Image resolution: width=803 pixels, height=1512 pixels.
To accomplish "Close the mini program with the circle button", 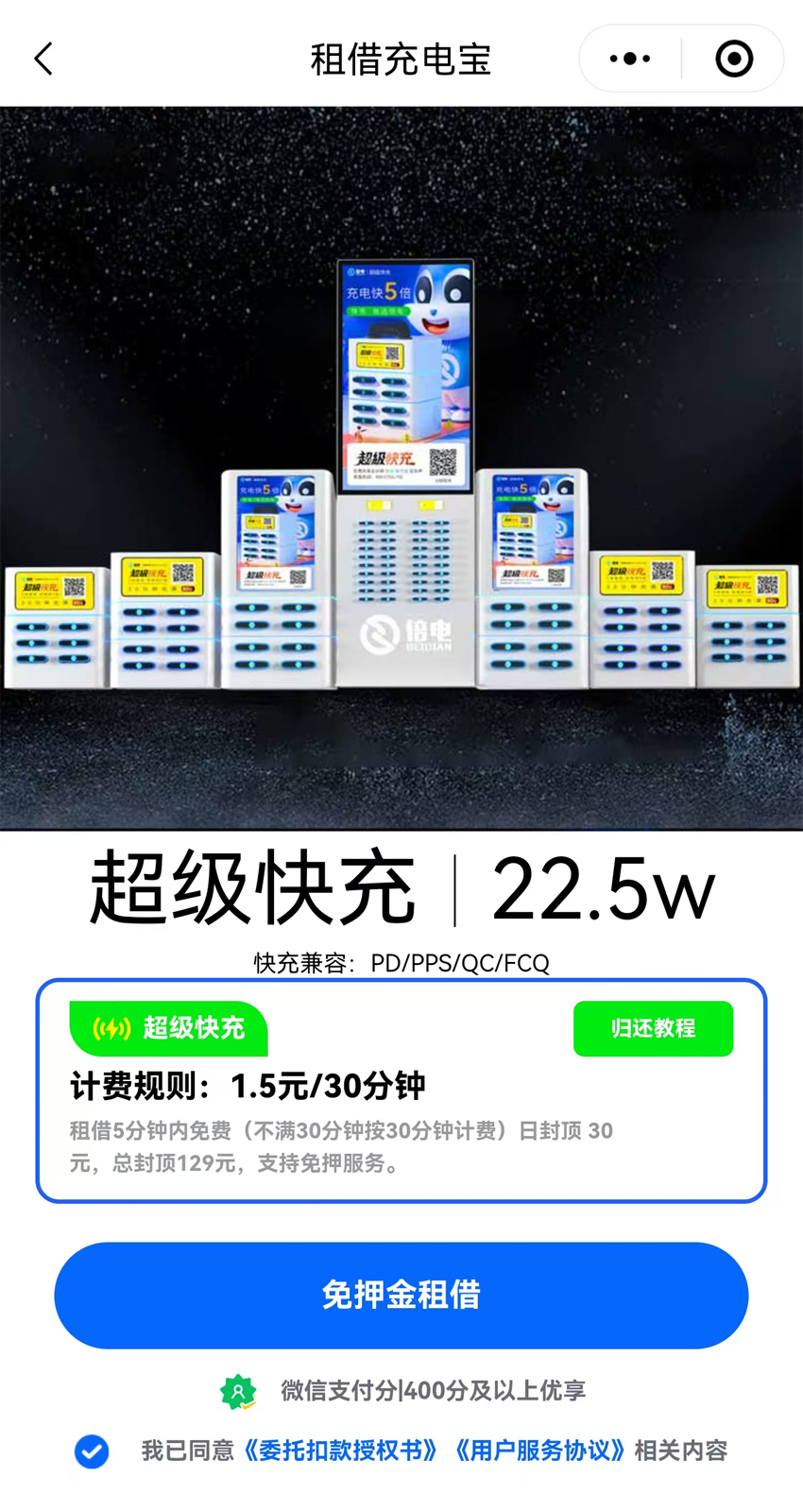I will click(734, 59).
